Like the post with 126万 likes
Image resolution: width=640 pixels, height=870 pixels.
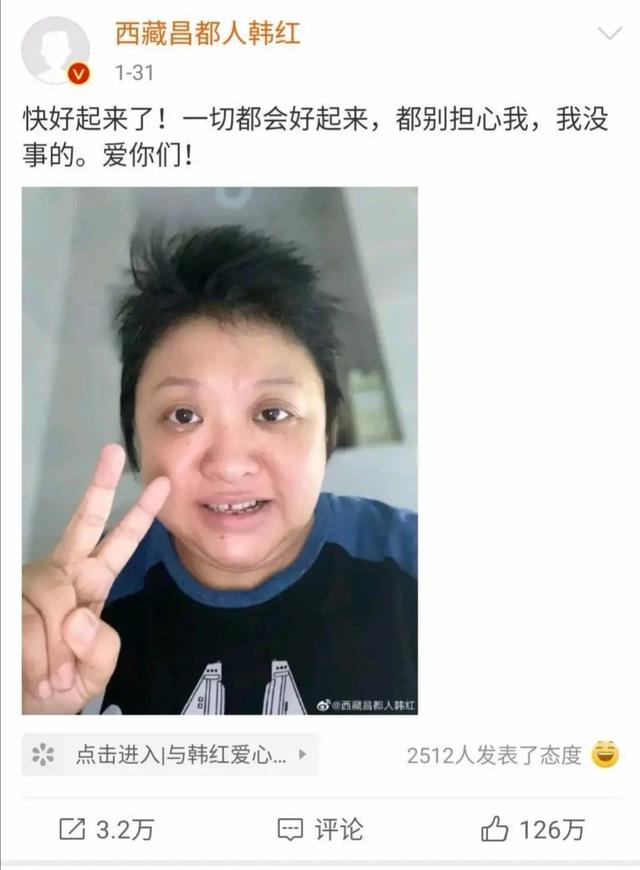pos(532,828)
